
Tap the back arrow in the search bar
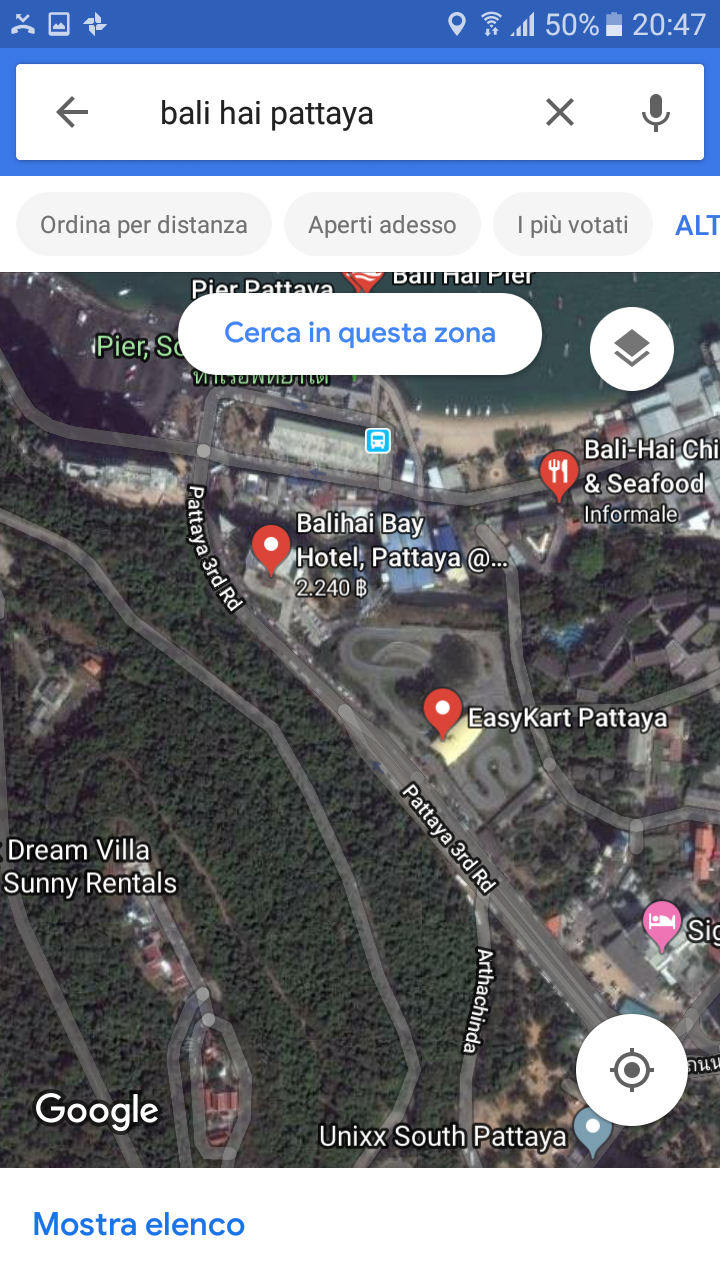[71, 111]
